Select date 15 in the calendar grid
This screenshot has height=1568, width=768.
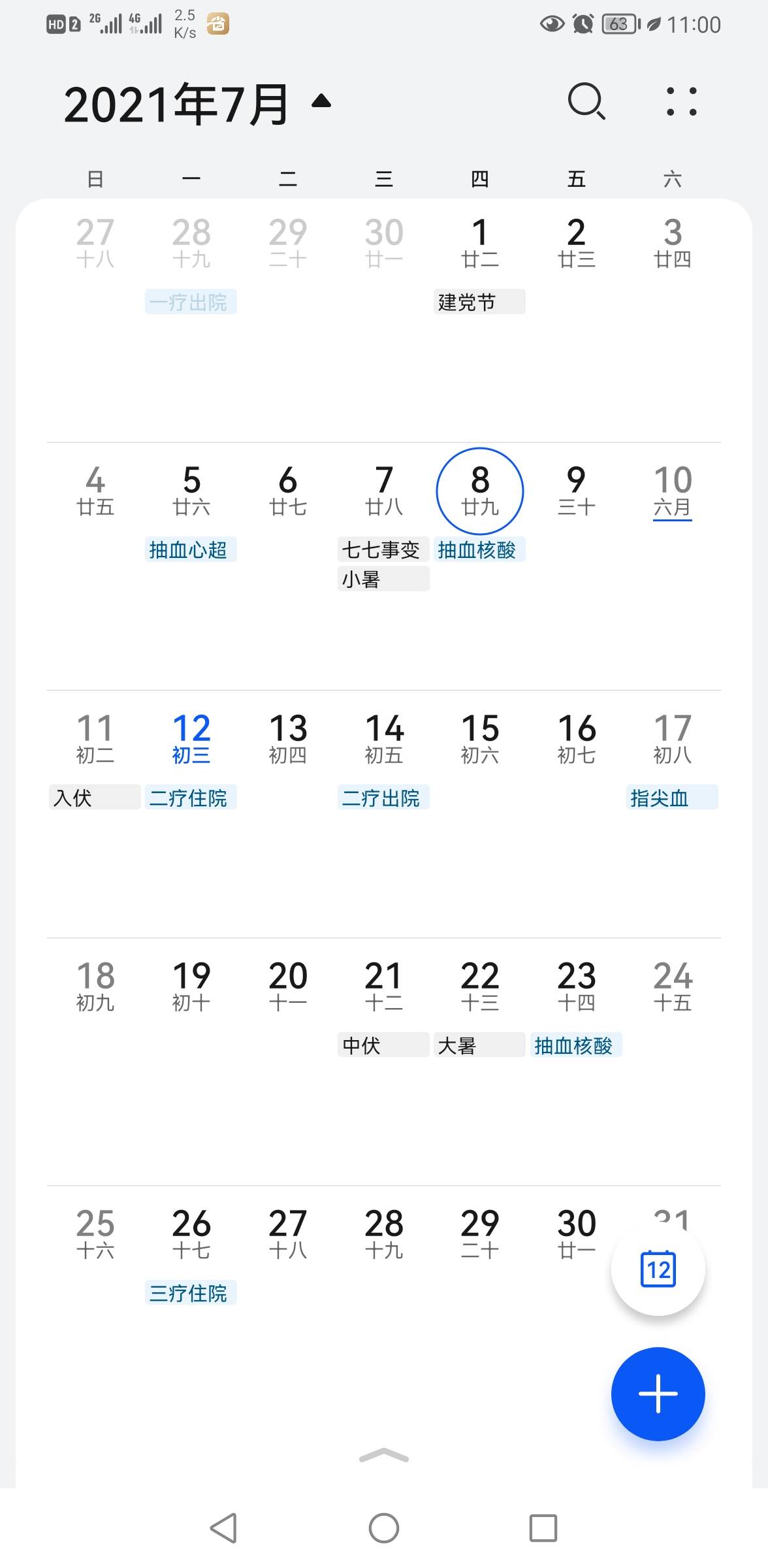(479, 737)
